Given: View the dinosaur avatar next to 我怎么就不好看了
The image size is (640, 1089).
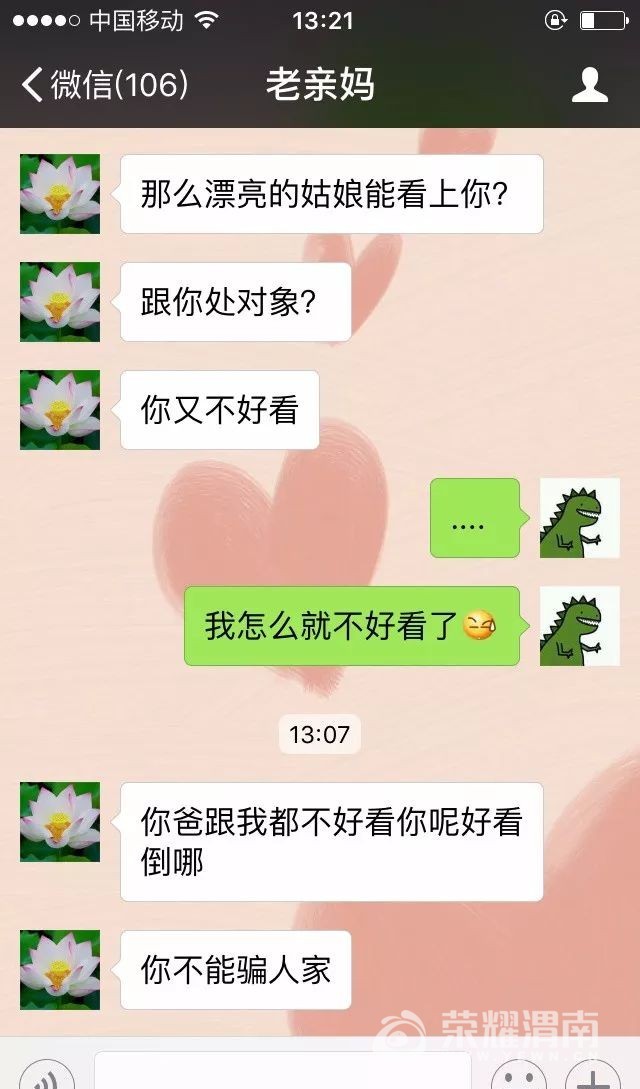Looking at the screenshot, I should click(x=580, y=626).
